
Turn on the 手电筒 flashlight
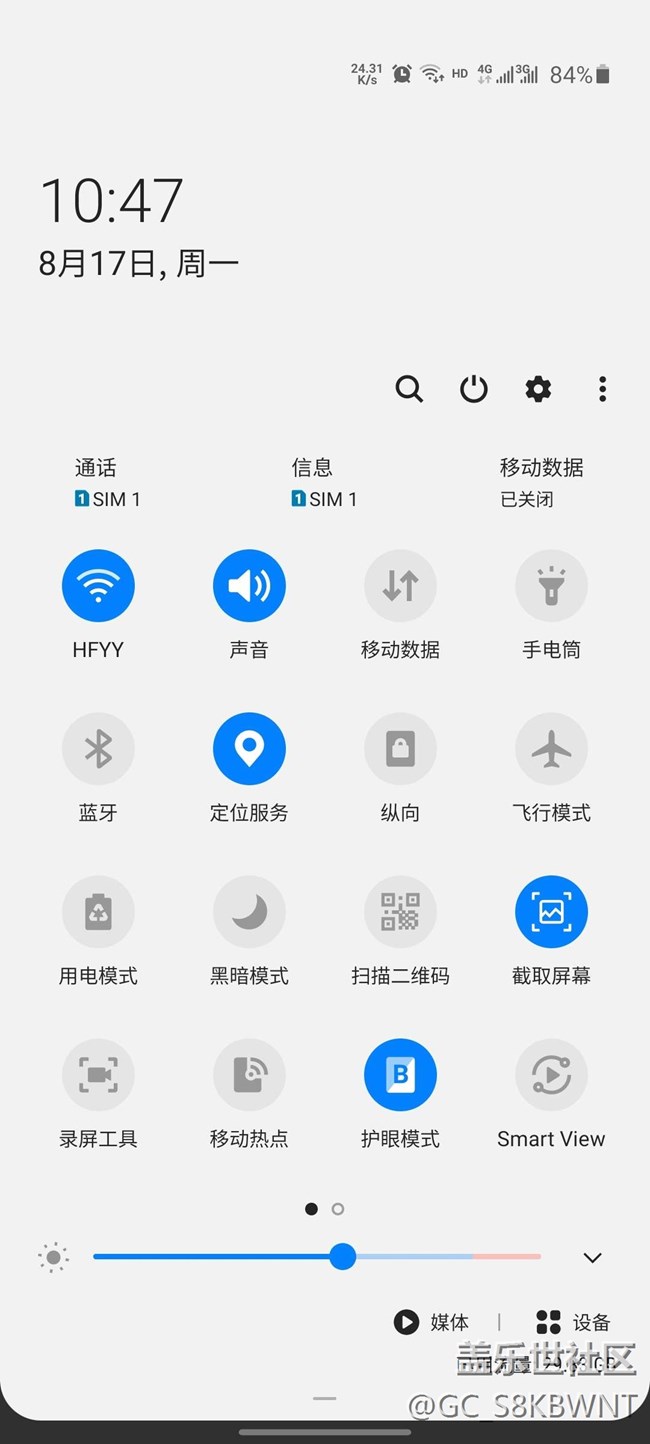coord(551,586)
